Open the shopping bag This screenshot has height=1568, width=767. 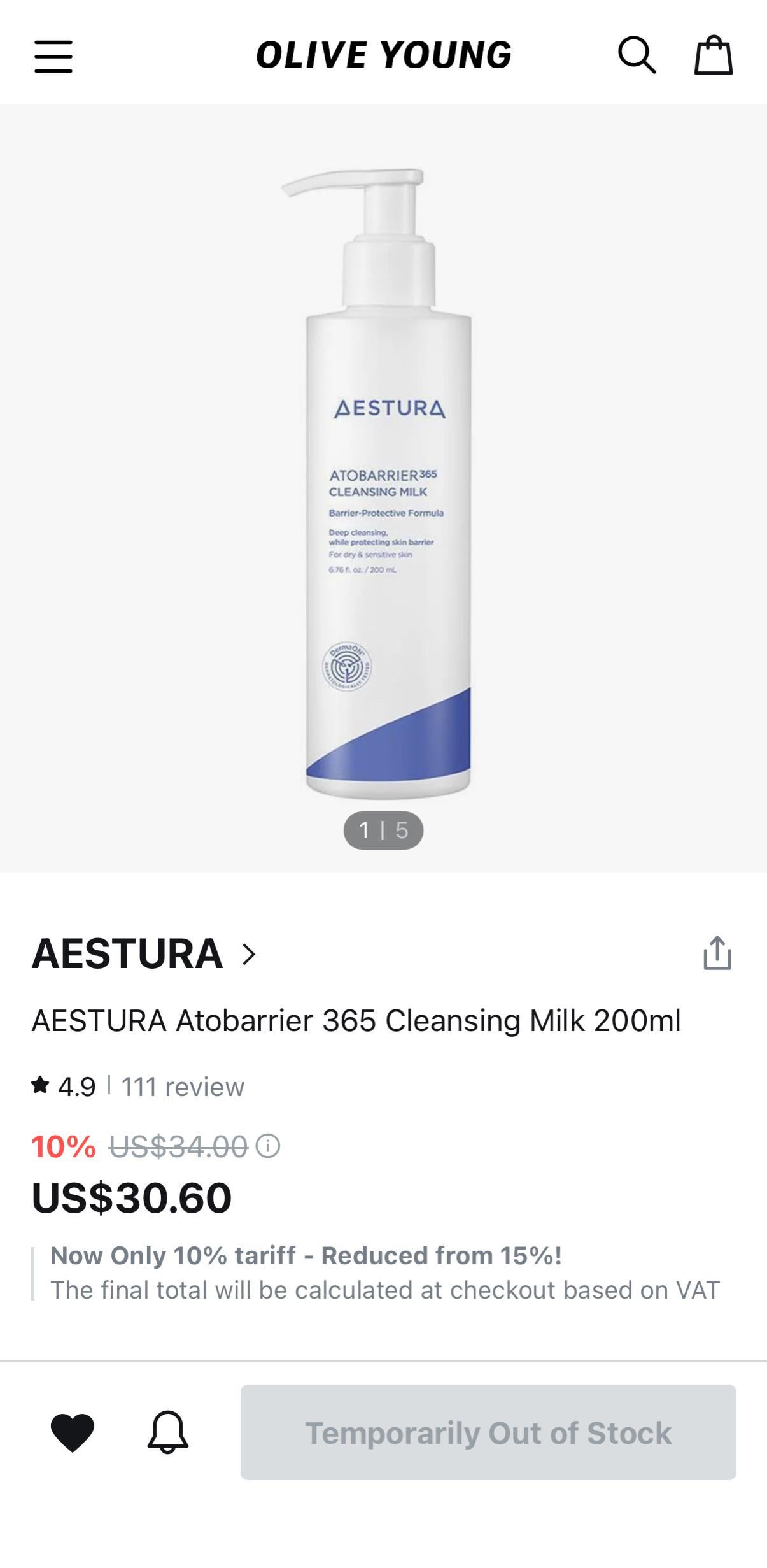713,55
